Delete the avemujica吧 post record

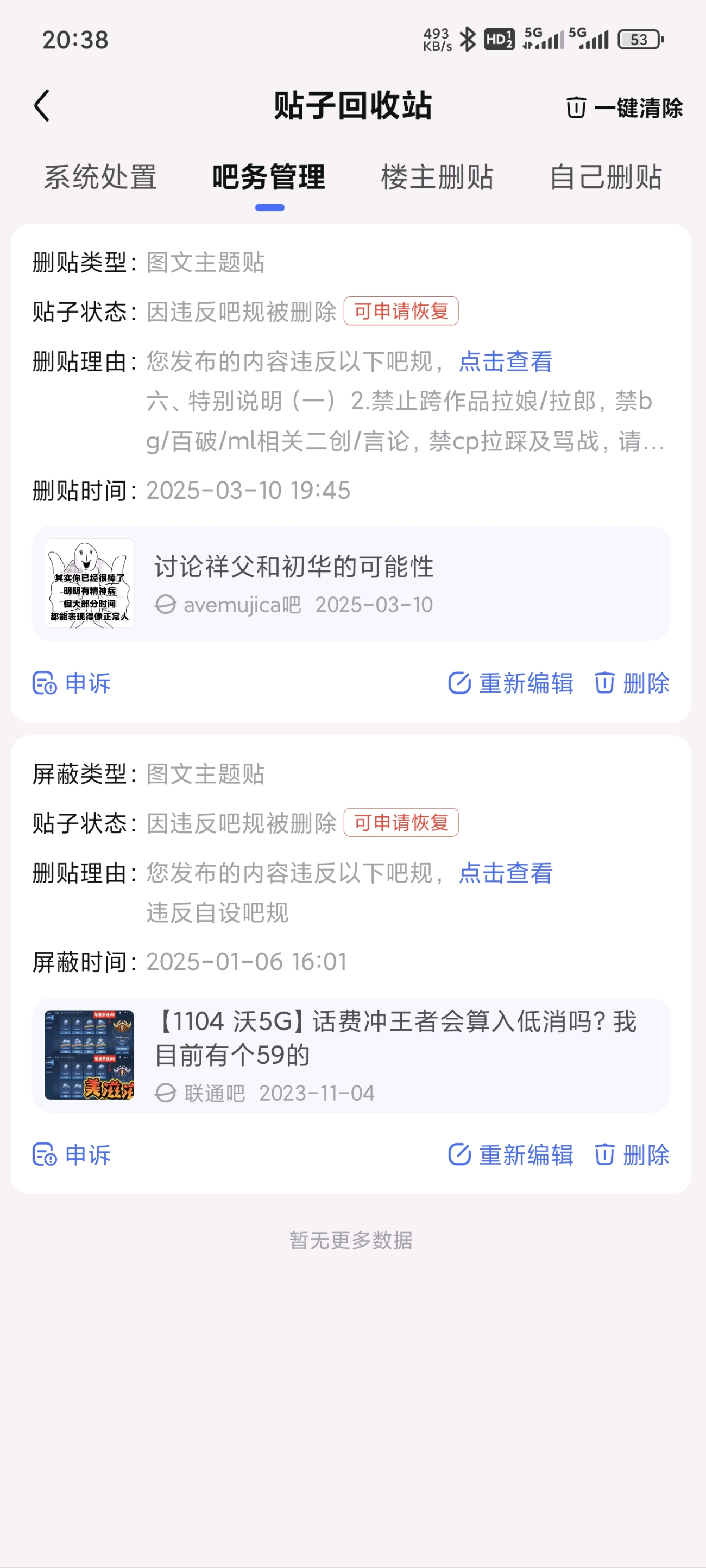(x=632, y=683)
